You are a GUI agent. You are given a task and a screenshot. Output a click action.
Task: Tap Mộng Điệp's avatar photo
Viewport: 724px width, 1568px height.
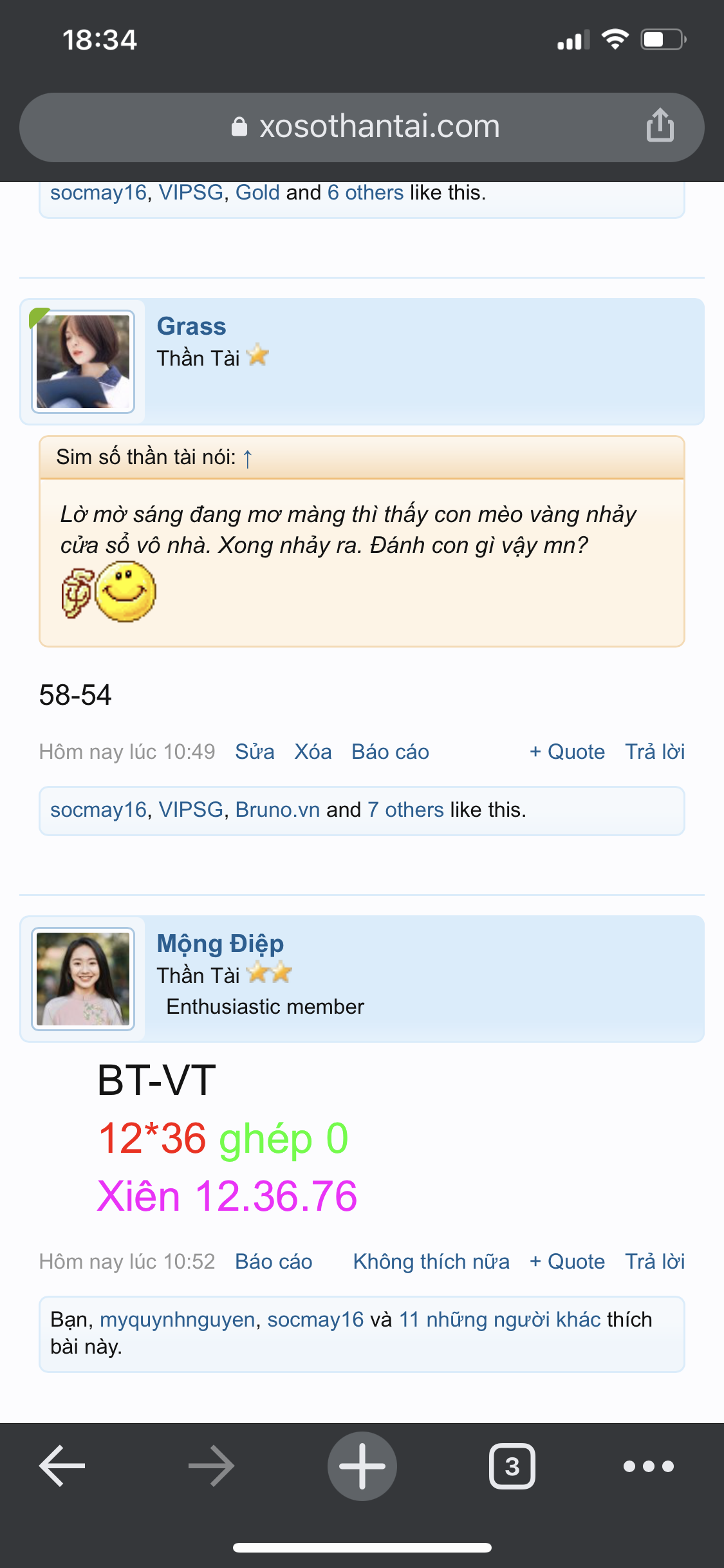(x=83, y=978)
